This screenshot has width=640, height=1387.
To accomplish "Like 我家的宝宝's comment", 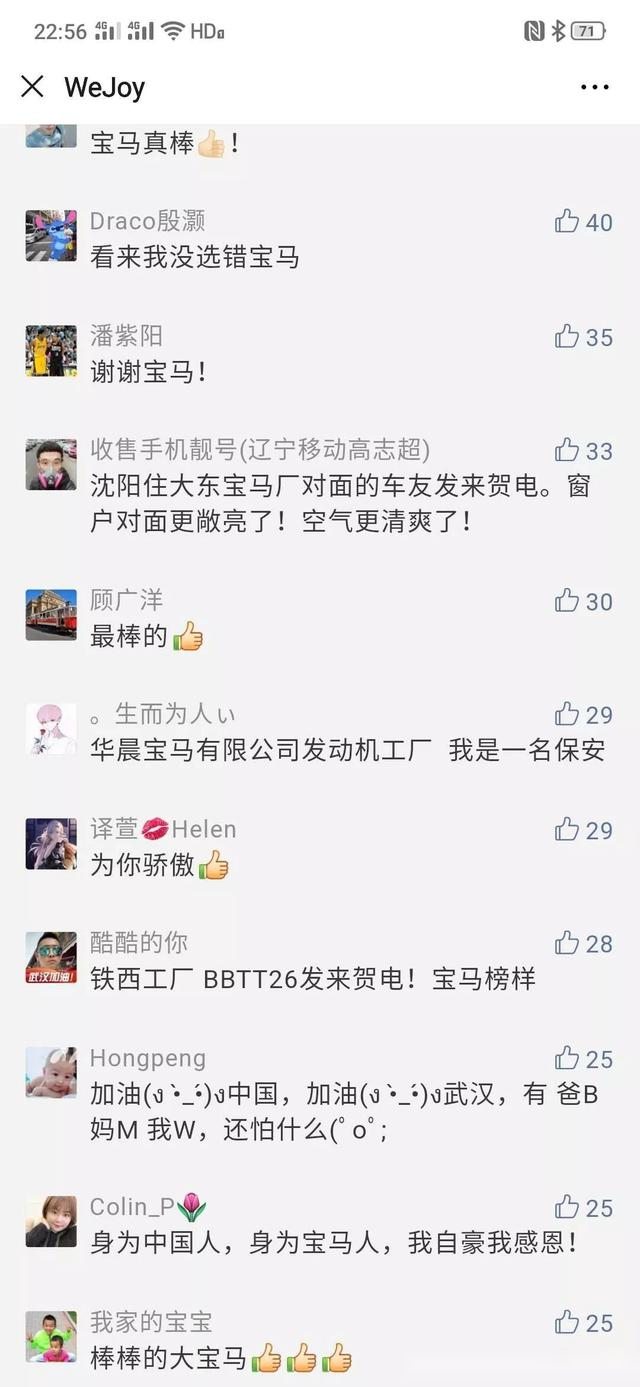I will [568, 1322].
